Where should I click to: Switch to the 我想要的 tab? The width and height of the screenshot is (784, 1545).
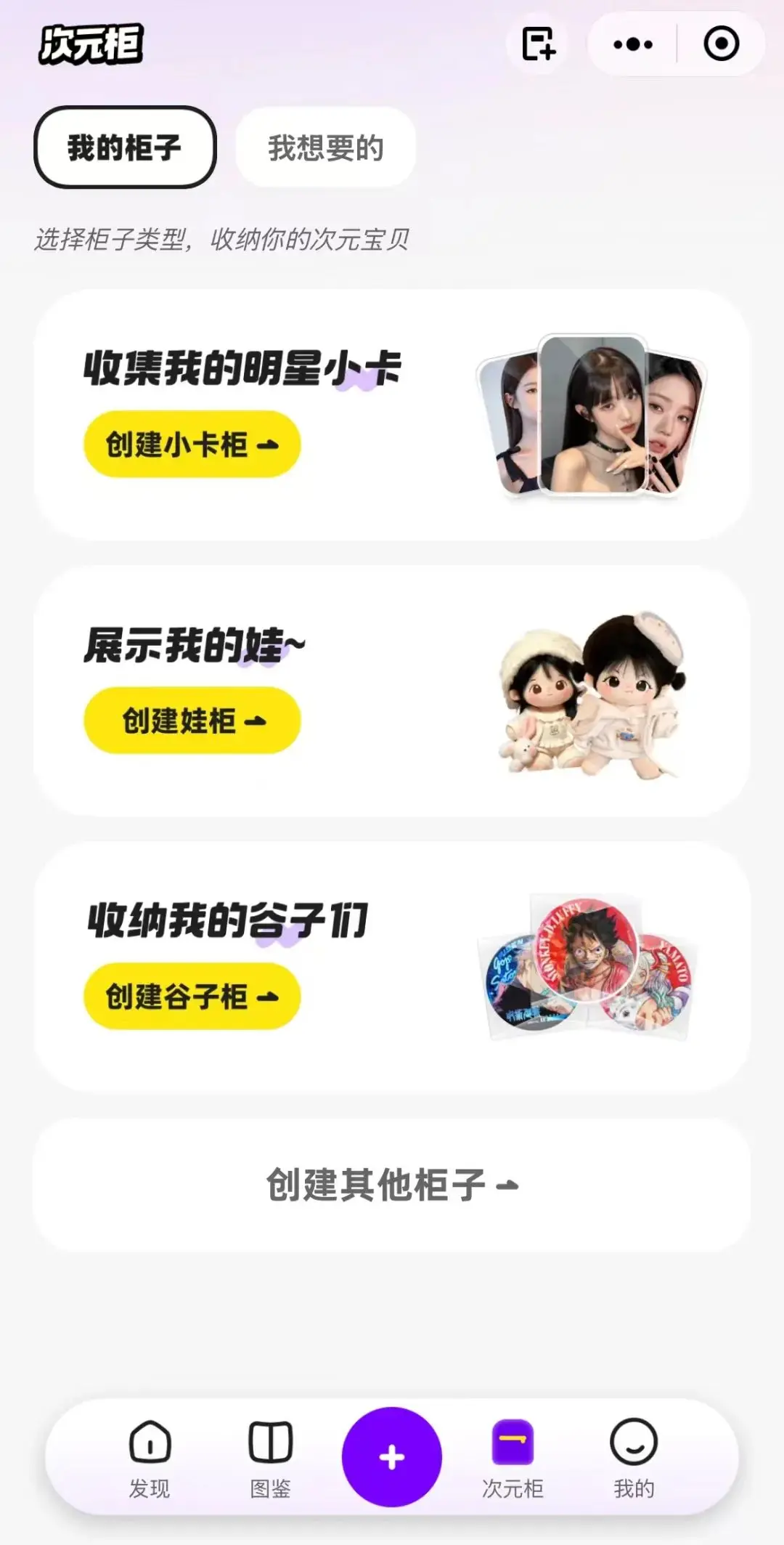coord(325,147)
